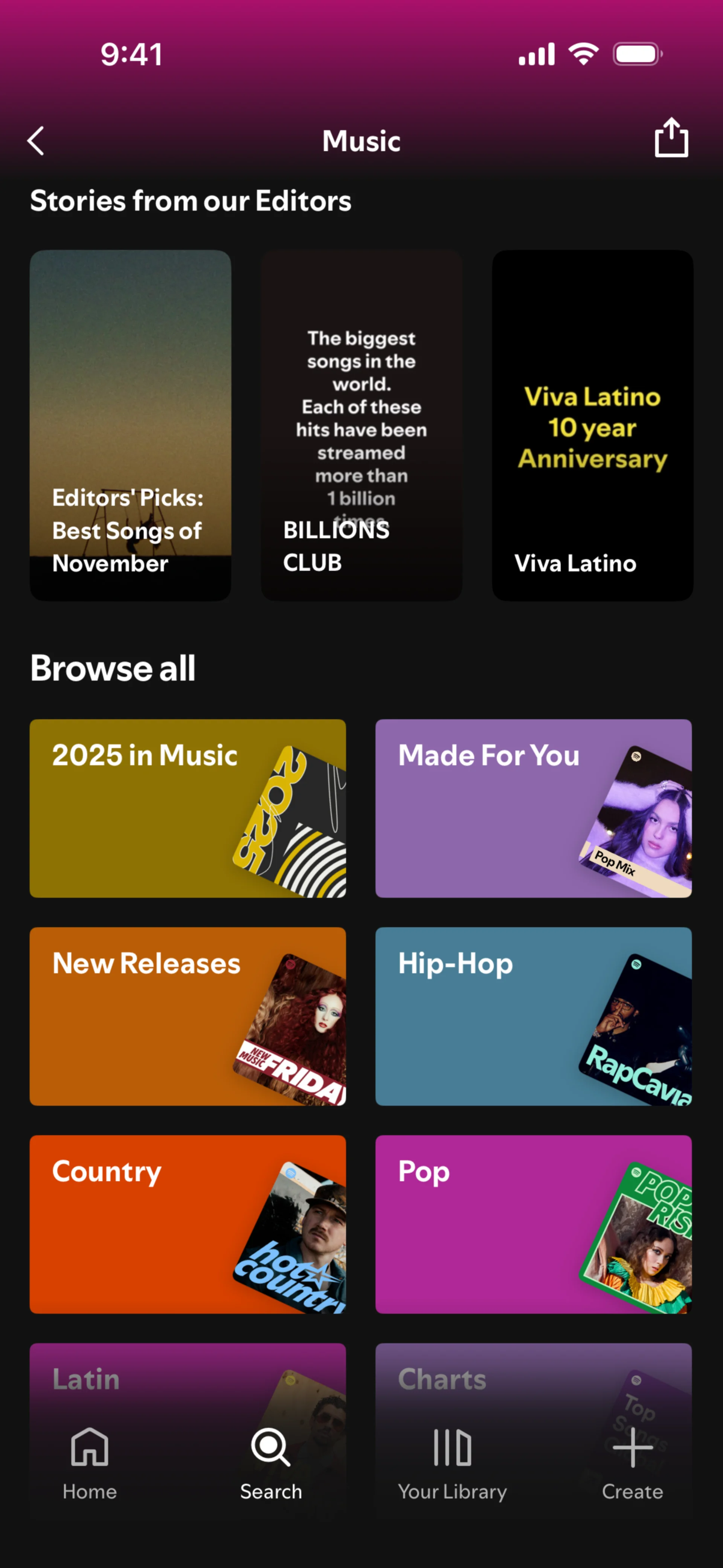Tap the Search tab
The height and width of the screenshot is (1568, 723).
point(271,1464)
